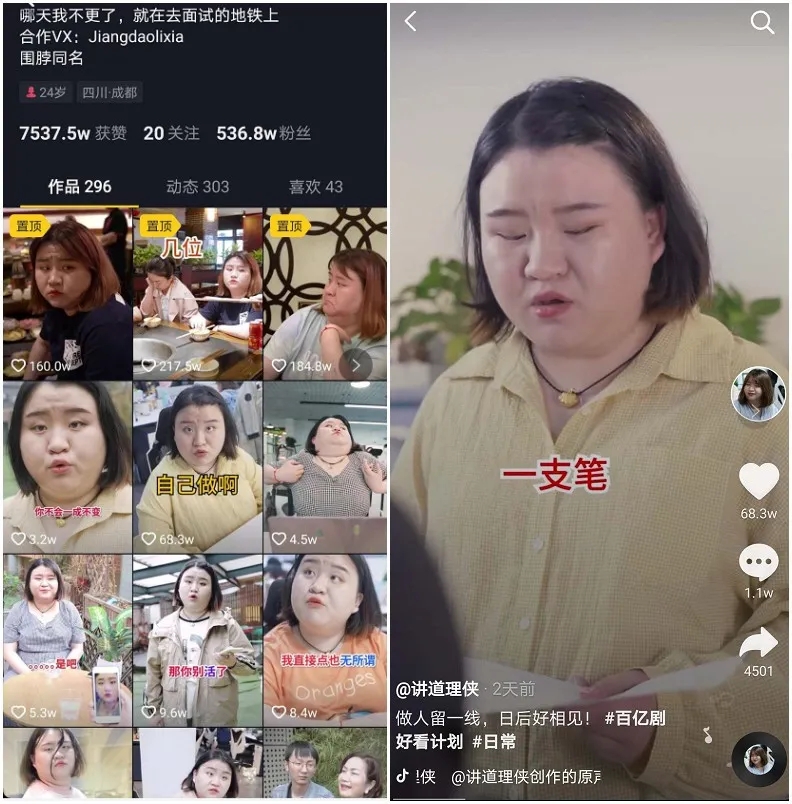Expand more pinned videos with the right chevron
The image size is (792, 804).
(x=358, y=365)
